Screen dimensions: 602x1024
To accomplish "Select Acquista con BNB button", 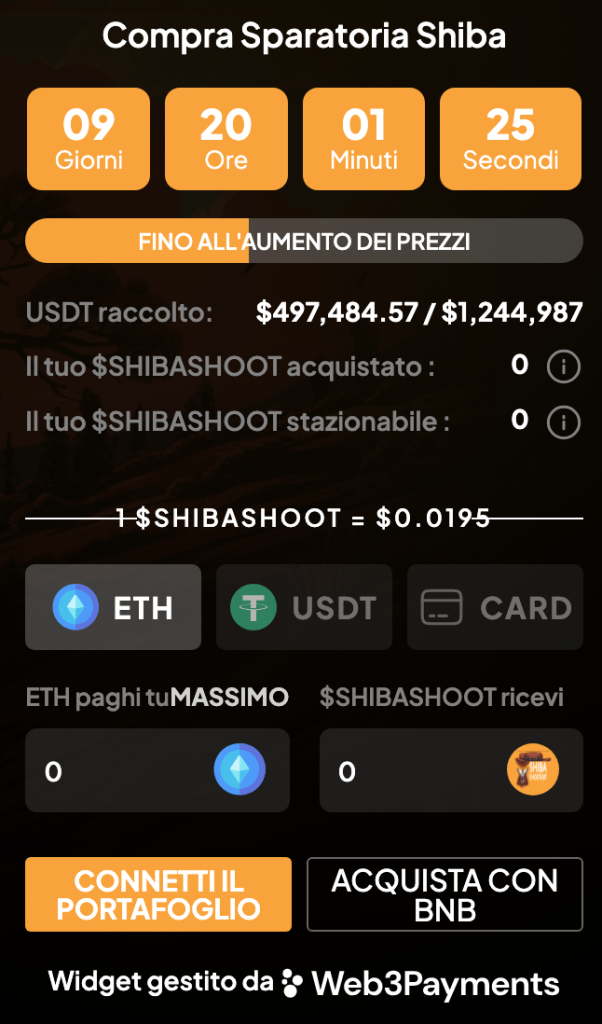I will coord(445,894).
